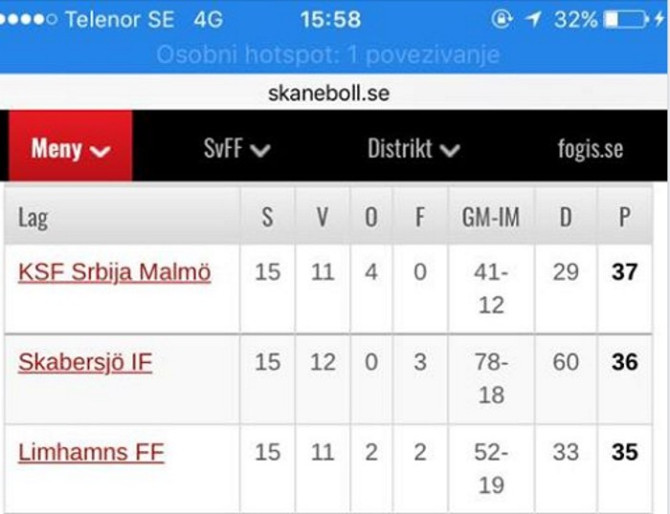
Task: Open the Meny dropdown
Action: [x=69, y=149]
